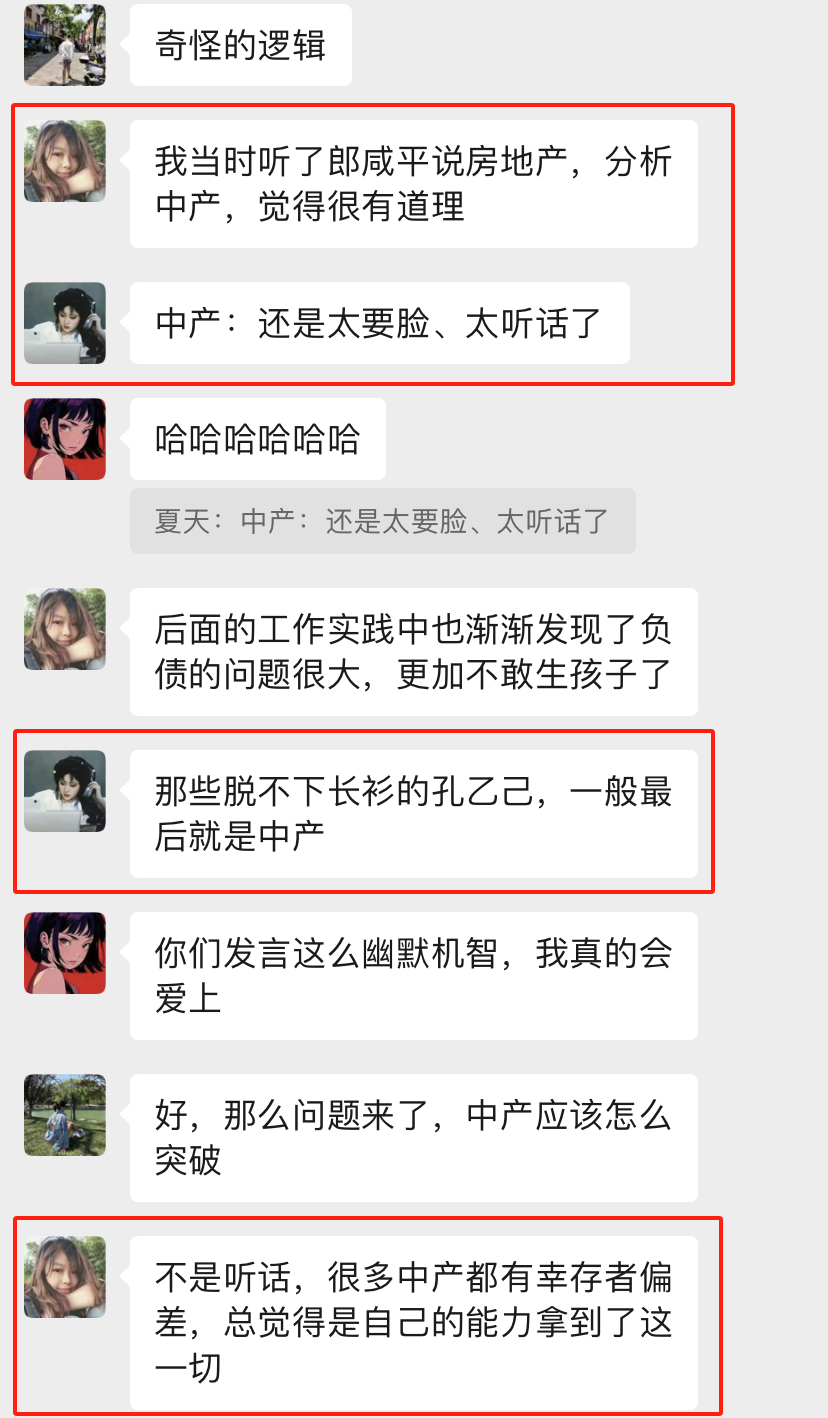Tap avatar next to 中产：还是太要脸、太听话了 bubble
The image size is (828, 1418).
click(65, 323)
